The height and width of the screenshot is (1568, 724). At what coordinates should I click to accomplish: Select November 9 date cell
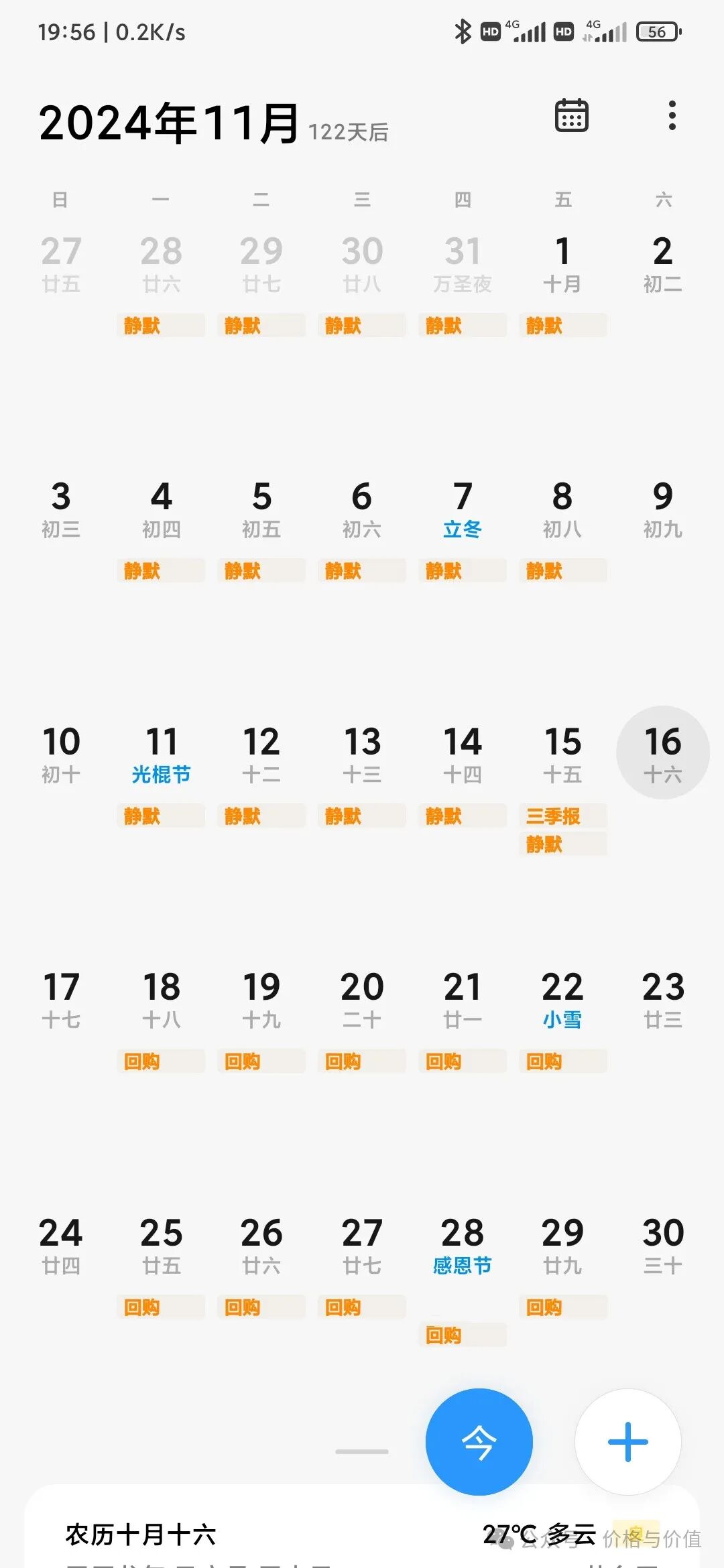click(662, 509)
